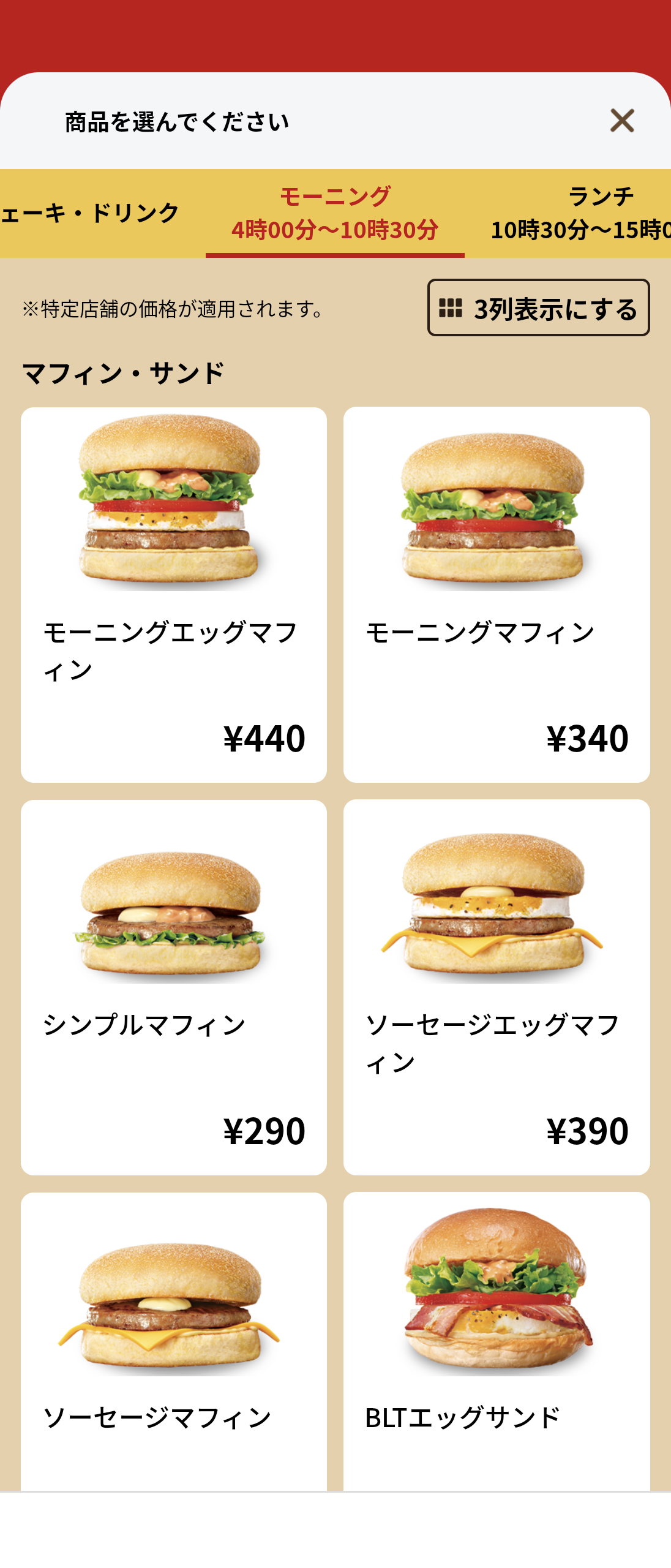Screen dimensions: 671x1568
Task: Close the product selection sheet
Action: coord(622,121)
